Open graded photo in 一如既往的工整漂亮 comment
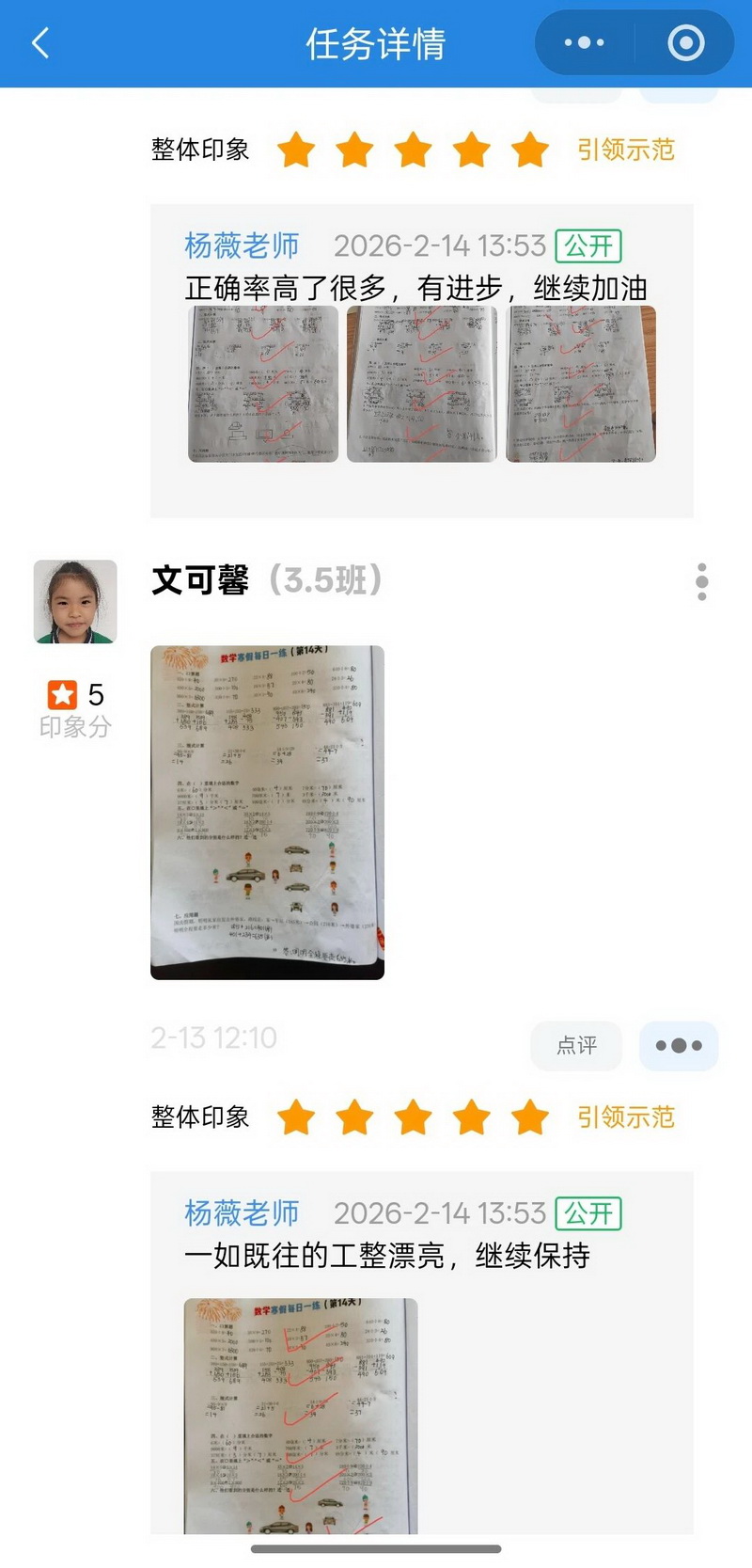The height and width of the screenshot is (1568, 752). coord(300,1415)
